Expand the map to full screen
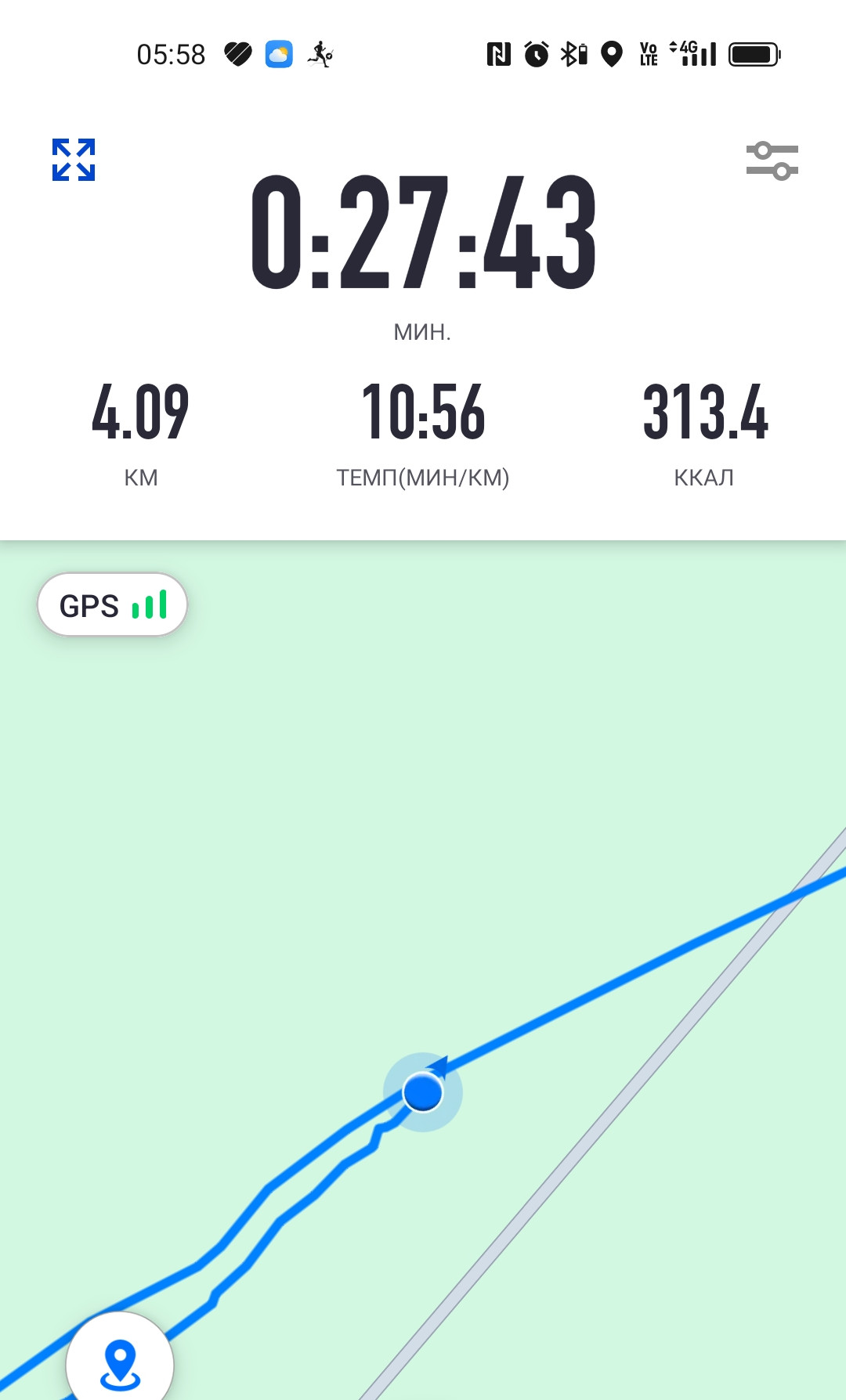This screenshot has height=1400, width=846. tap(74, 160)
